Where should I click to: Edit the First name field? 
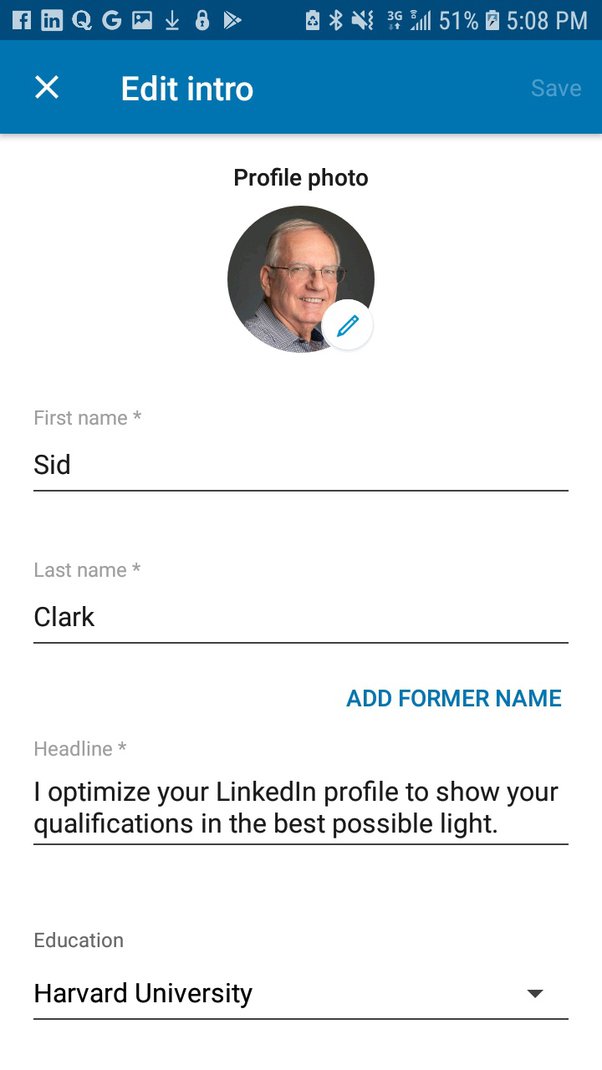pos(300,465)
